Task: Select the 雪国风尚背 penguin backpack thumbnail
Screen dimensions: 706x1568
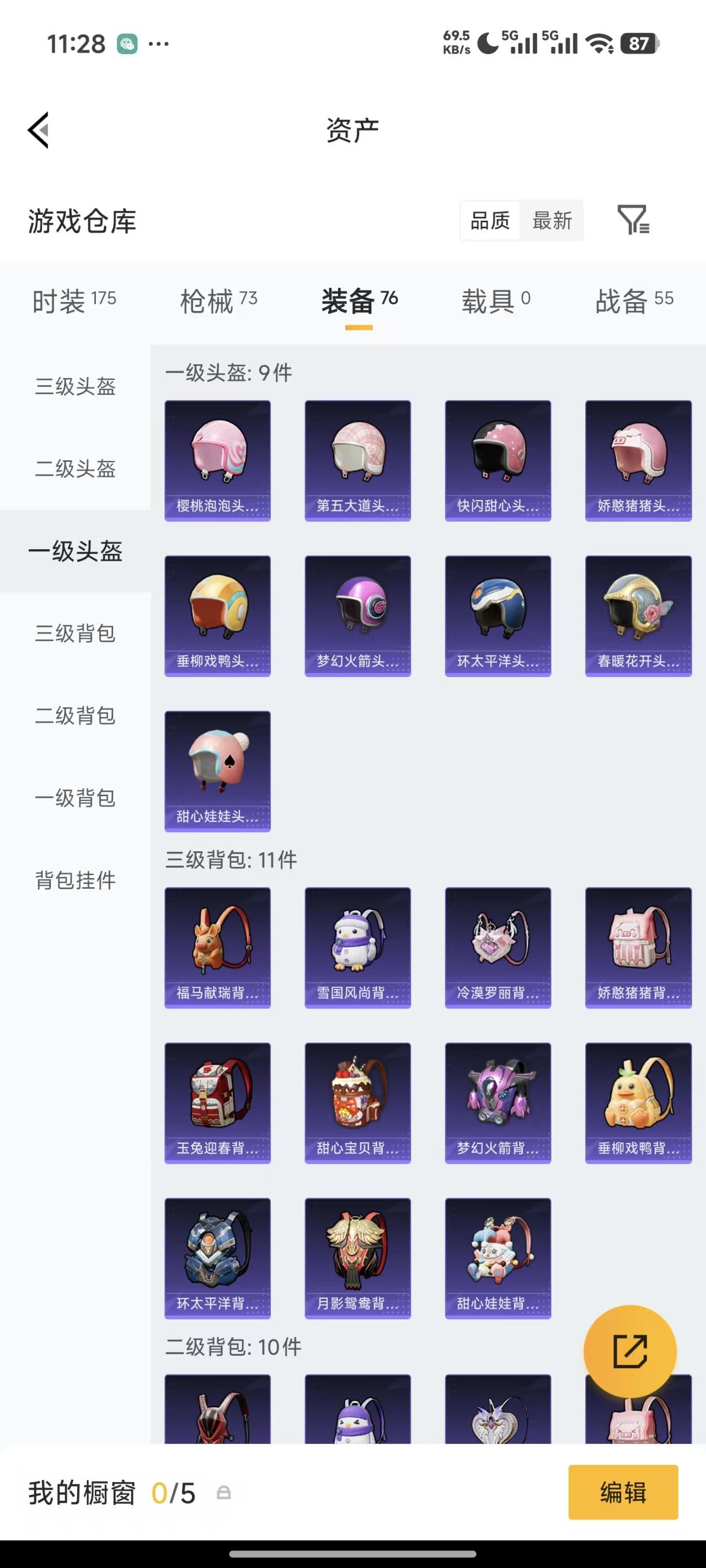Action: [358, 948]
